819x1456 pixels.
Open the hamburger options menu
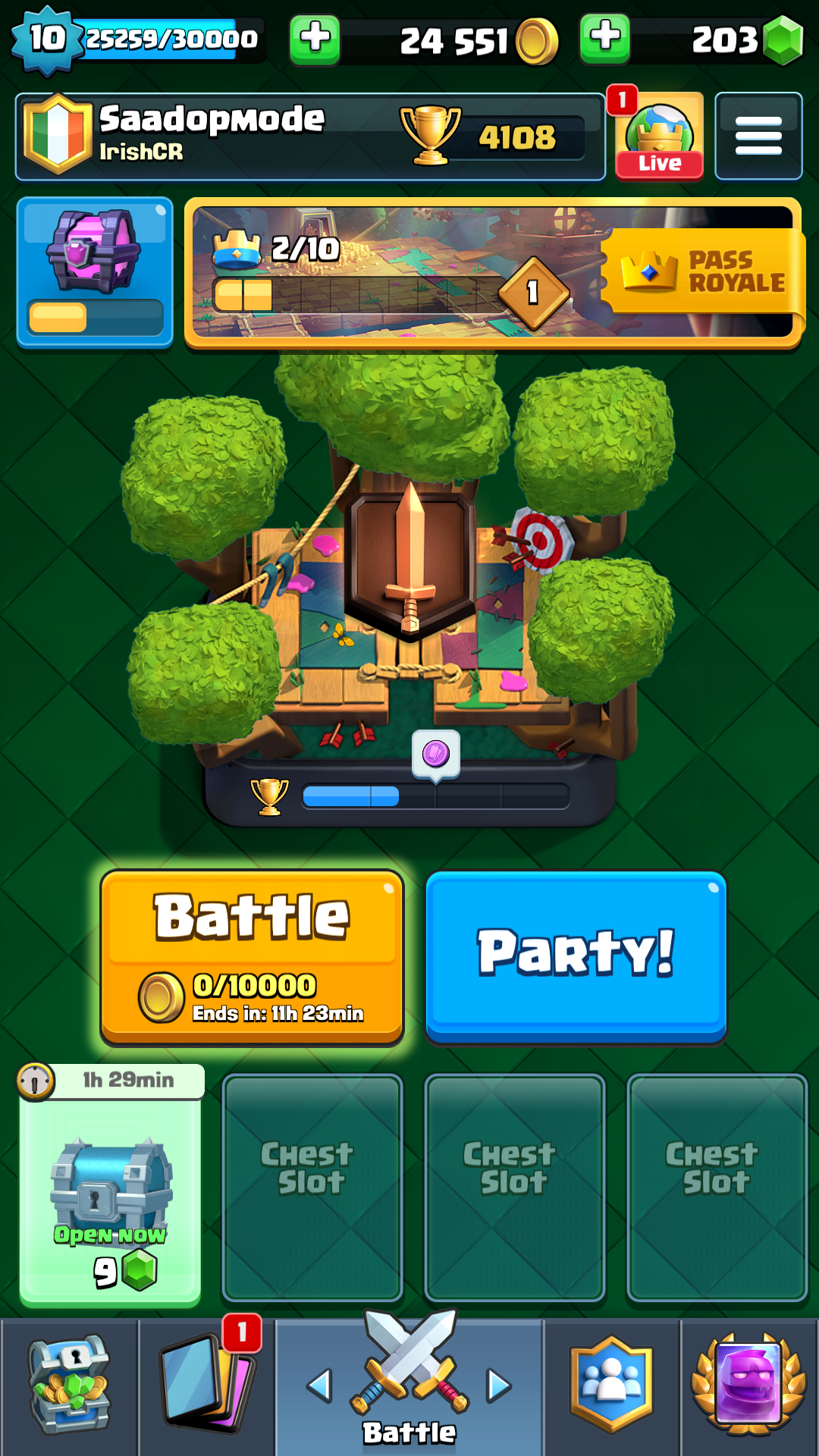pos(758,136)
